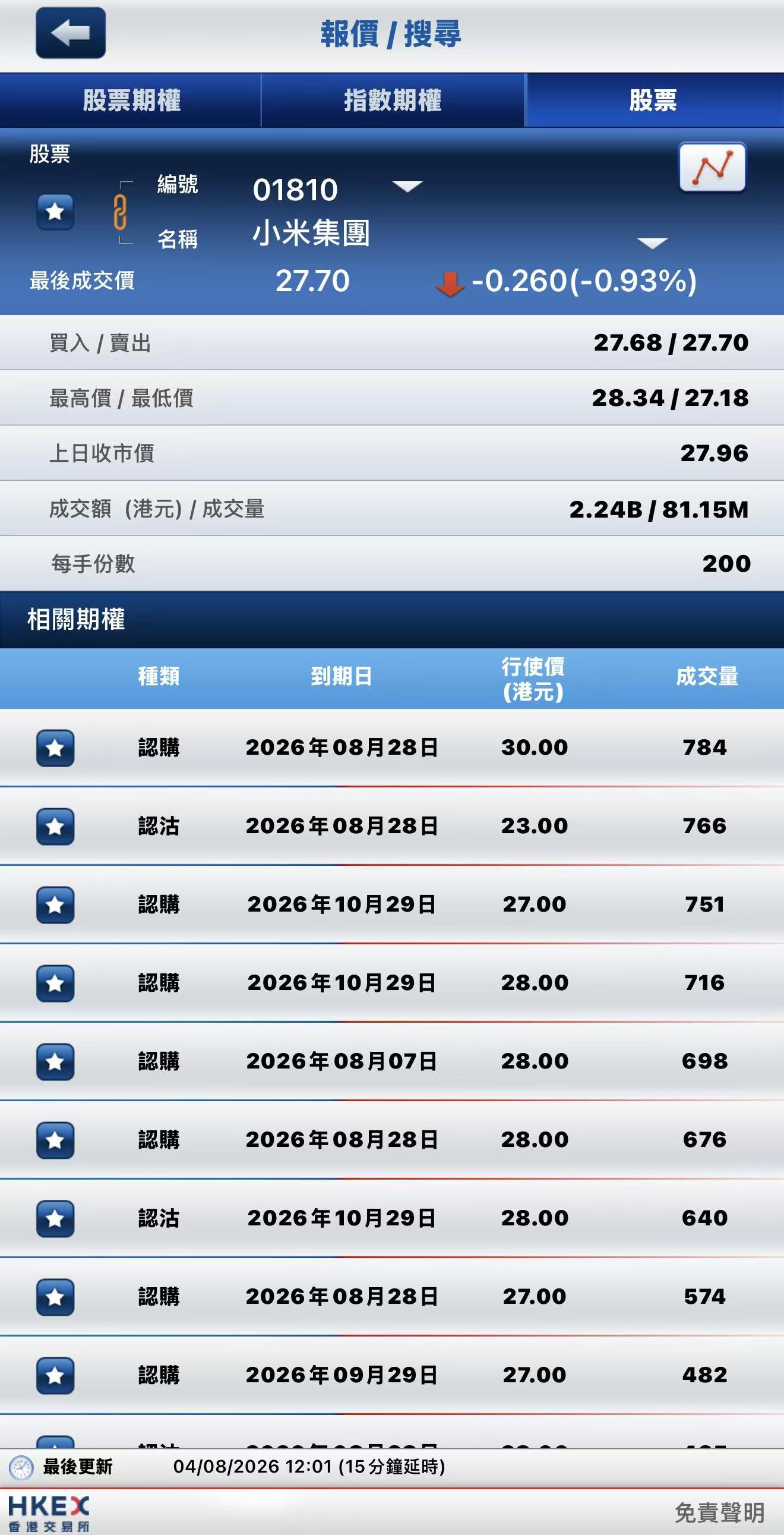This screenshot has width=784, height=1535.
Task: Open the 認購 2026年10月29日 28.00 option
Action: [x=392, y=982]
